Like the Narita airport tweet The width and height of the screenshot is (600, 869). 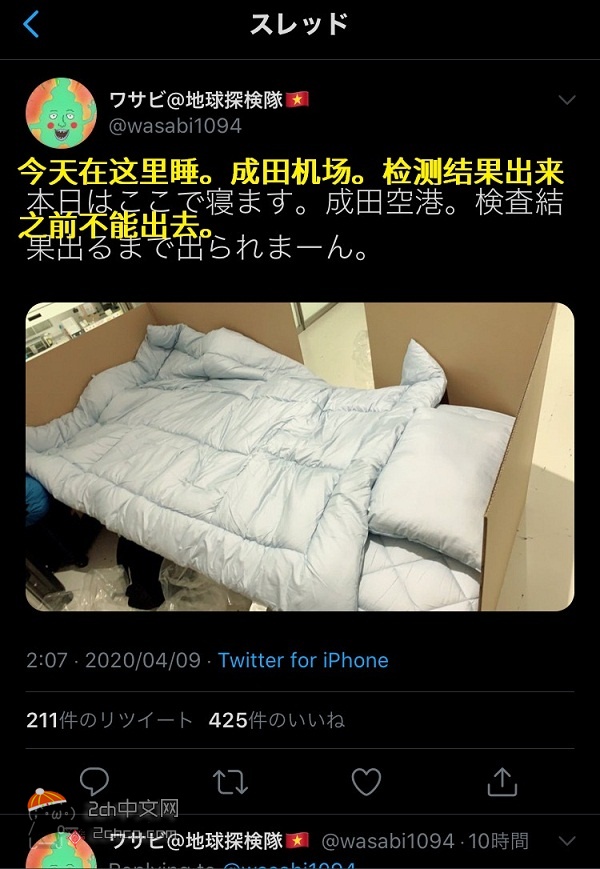click(x=366, y=781)
